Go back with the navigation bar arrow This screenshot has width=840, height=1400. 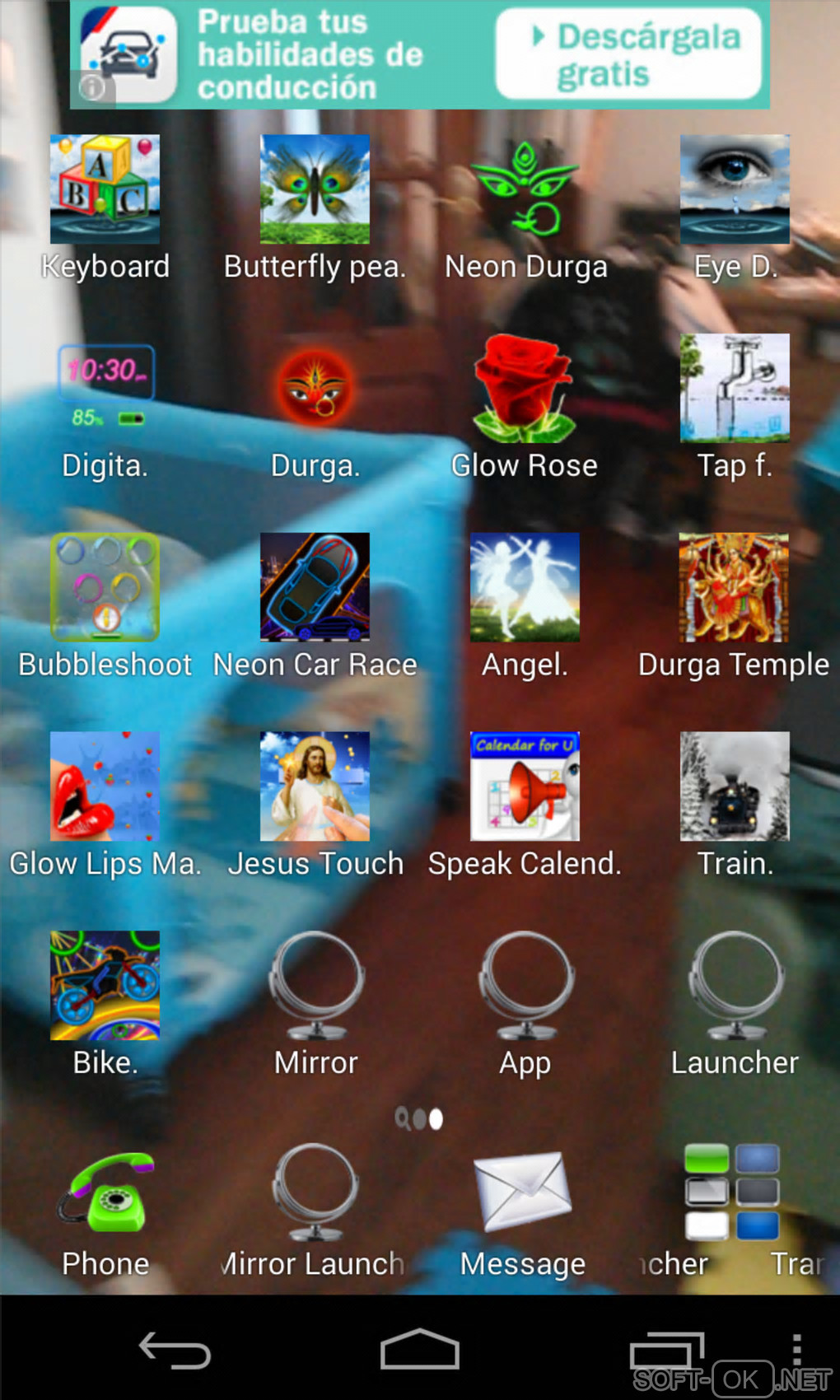point(175,1350)
